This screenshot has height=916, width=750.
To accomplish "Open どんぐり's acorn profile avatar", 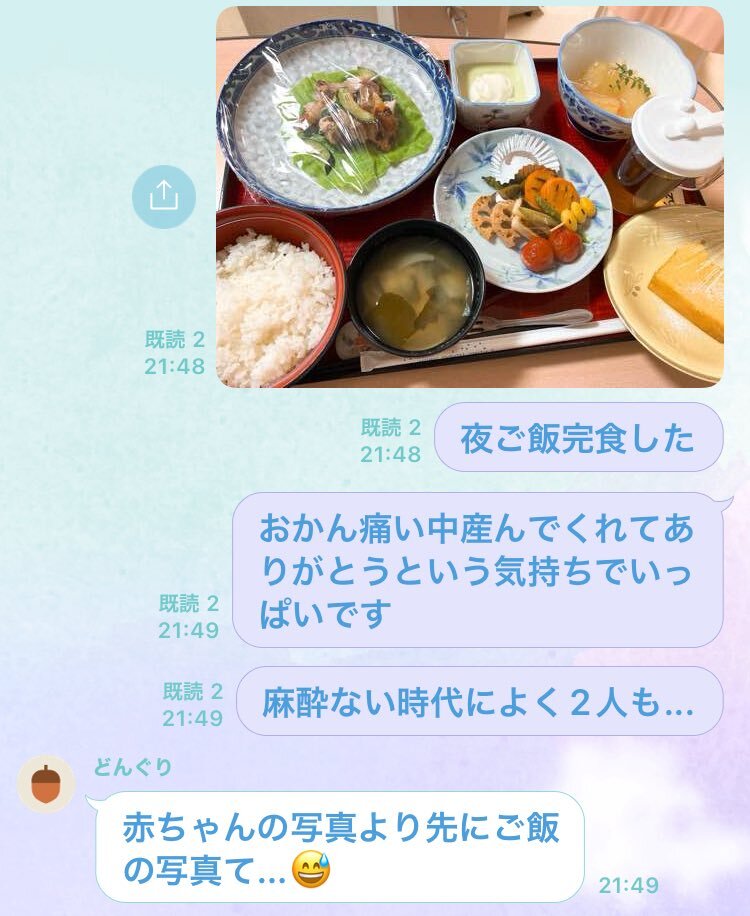I will coord(46,784).
